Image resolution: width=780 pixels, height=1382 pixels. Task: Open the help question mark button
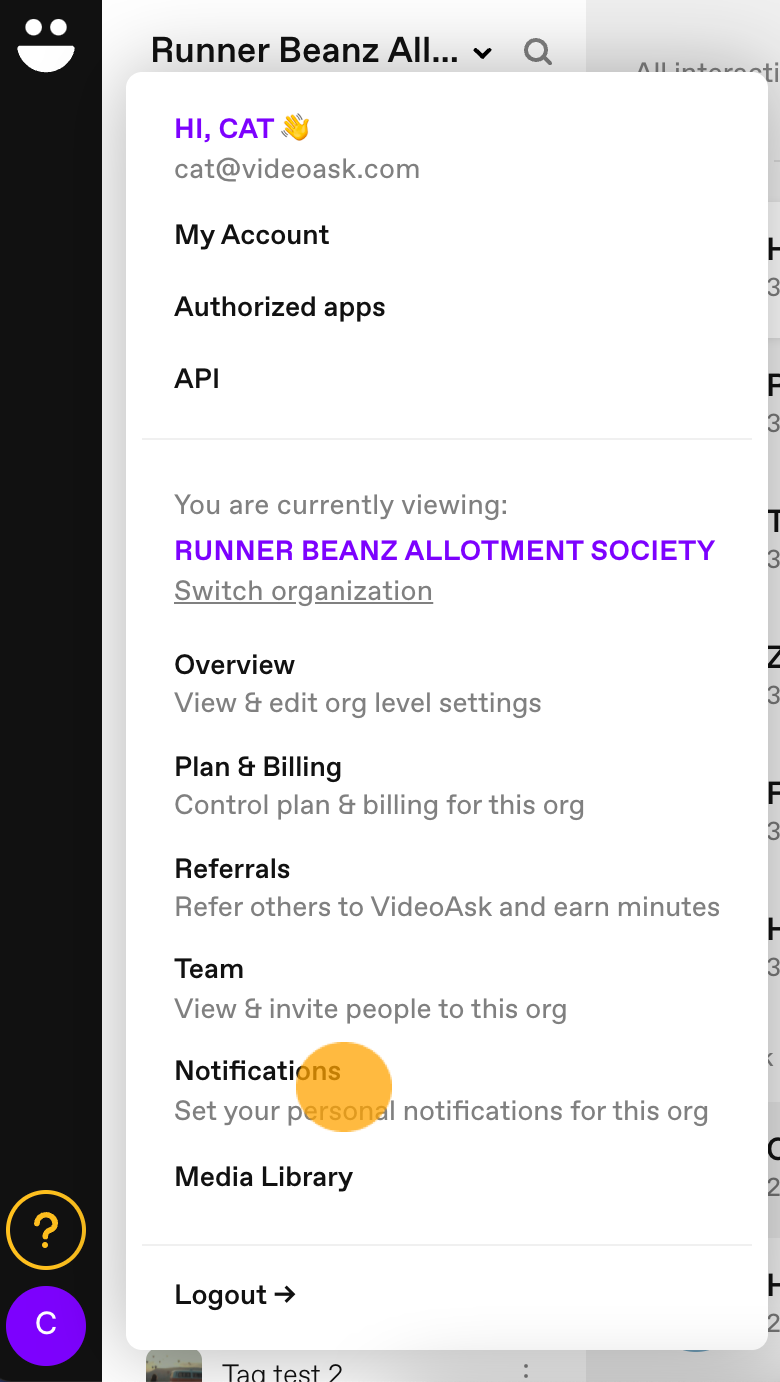coord(46,1229)
